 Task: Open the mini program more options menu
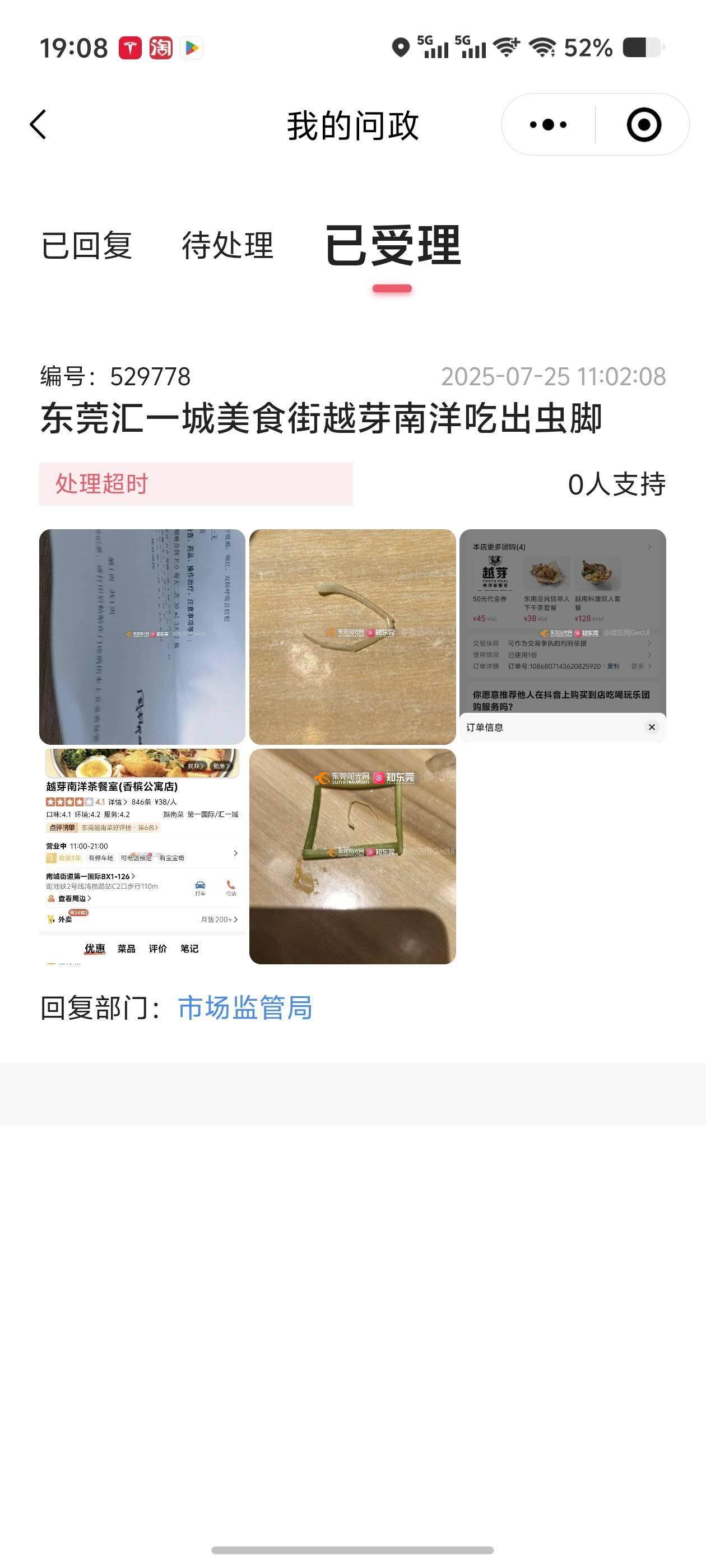(x=547, y=125)
